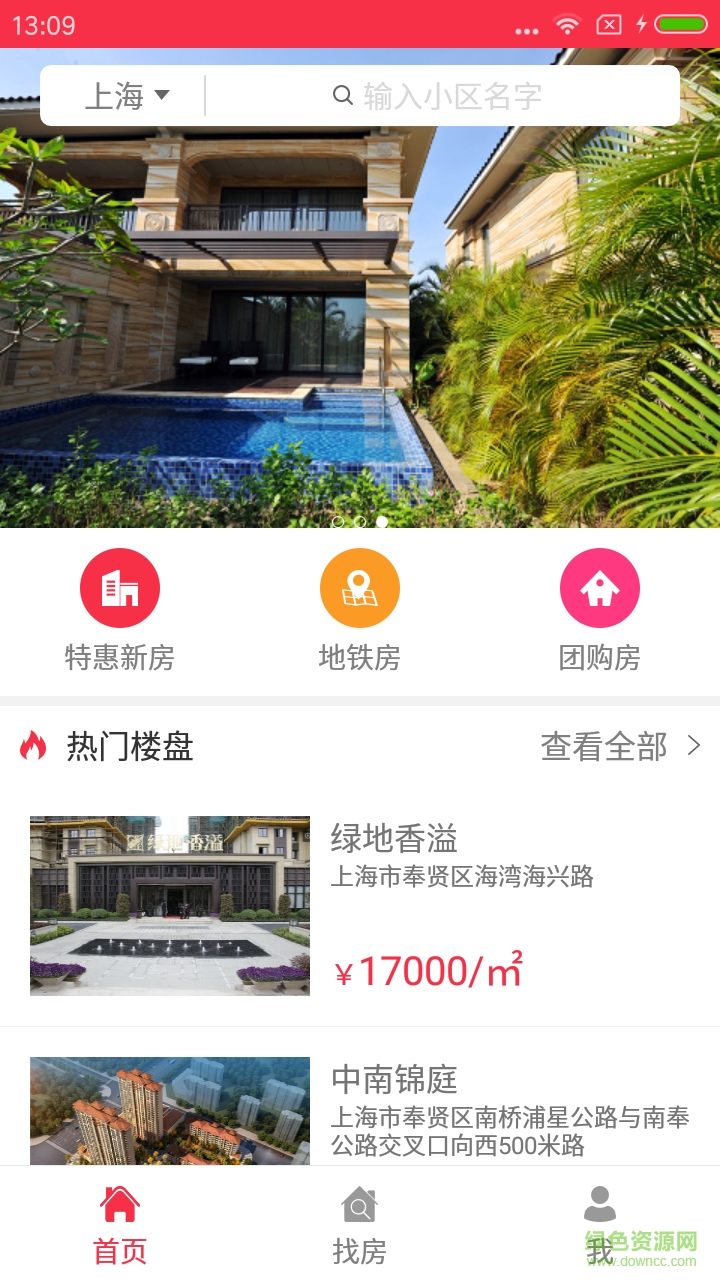Open the 上海 city selector dropdown
Image resolution: width=720 pixels, height=1280 pixels.
(120, 95)
